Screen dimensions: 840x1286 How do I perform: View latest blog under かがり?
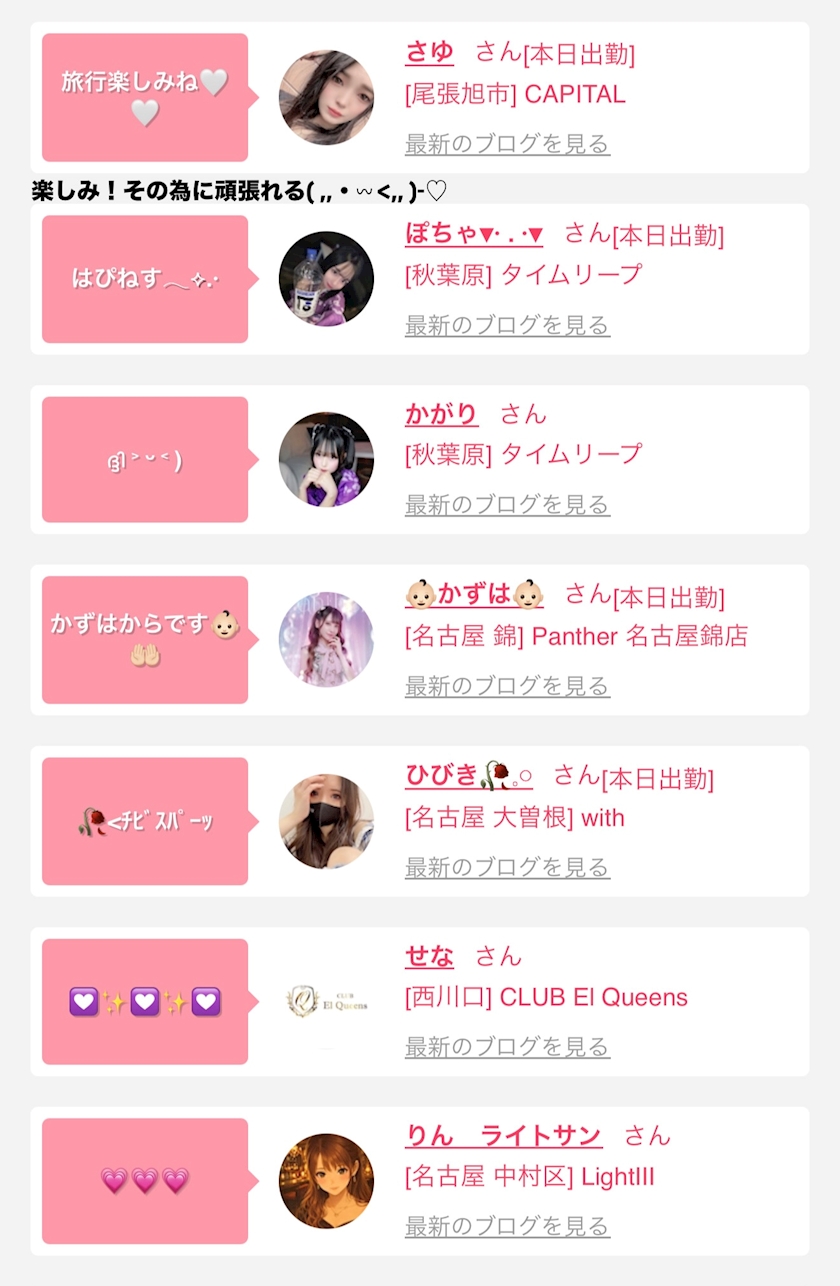[x=507, y=505]
